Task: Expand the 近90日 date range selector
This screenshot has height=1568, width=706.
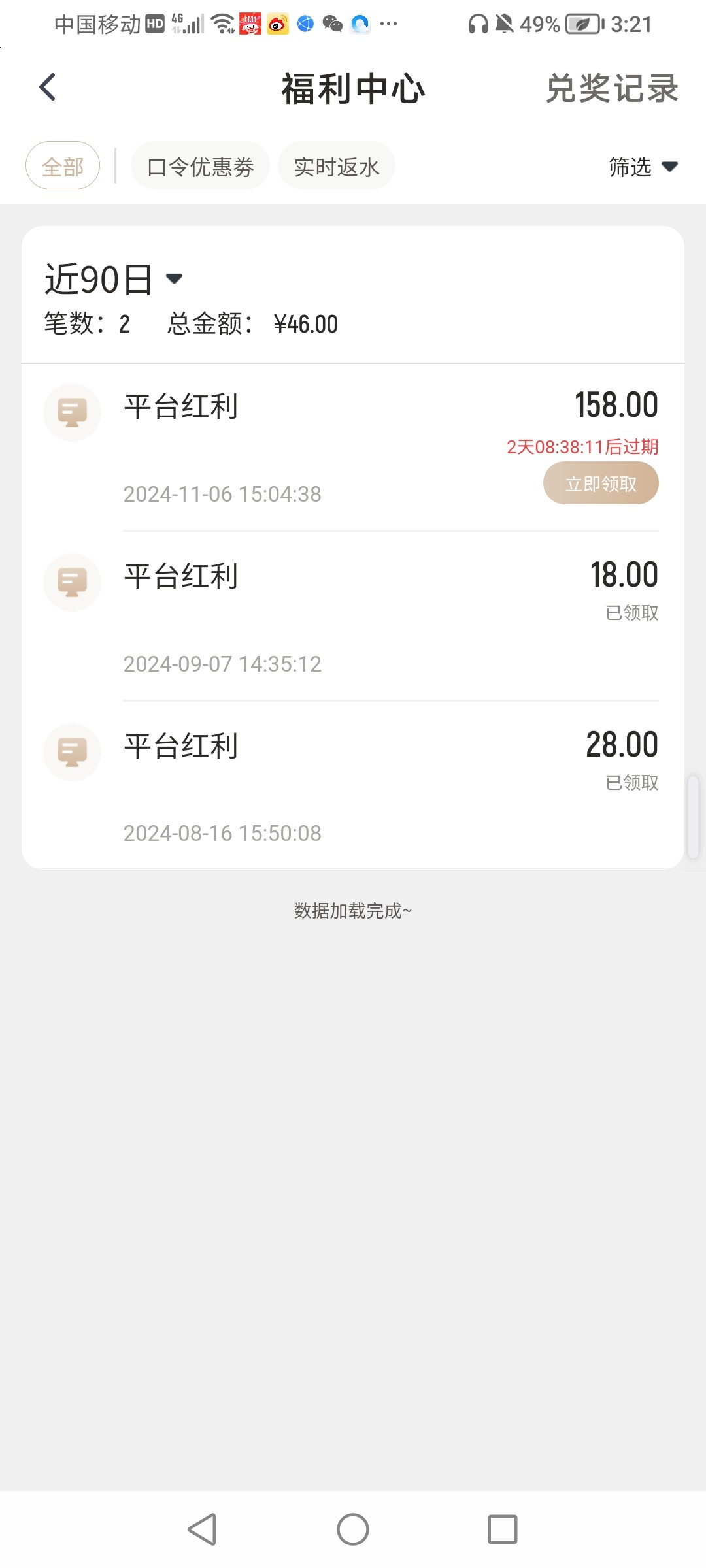Action: [x=114, y=280]
